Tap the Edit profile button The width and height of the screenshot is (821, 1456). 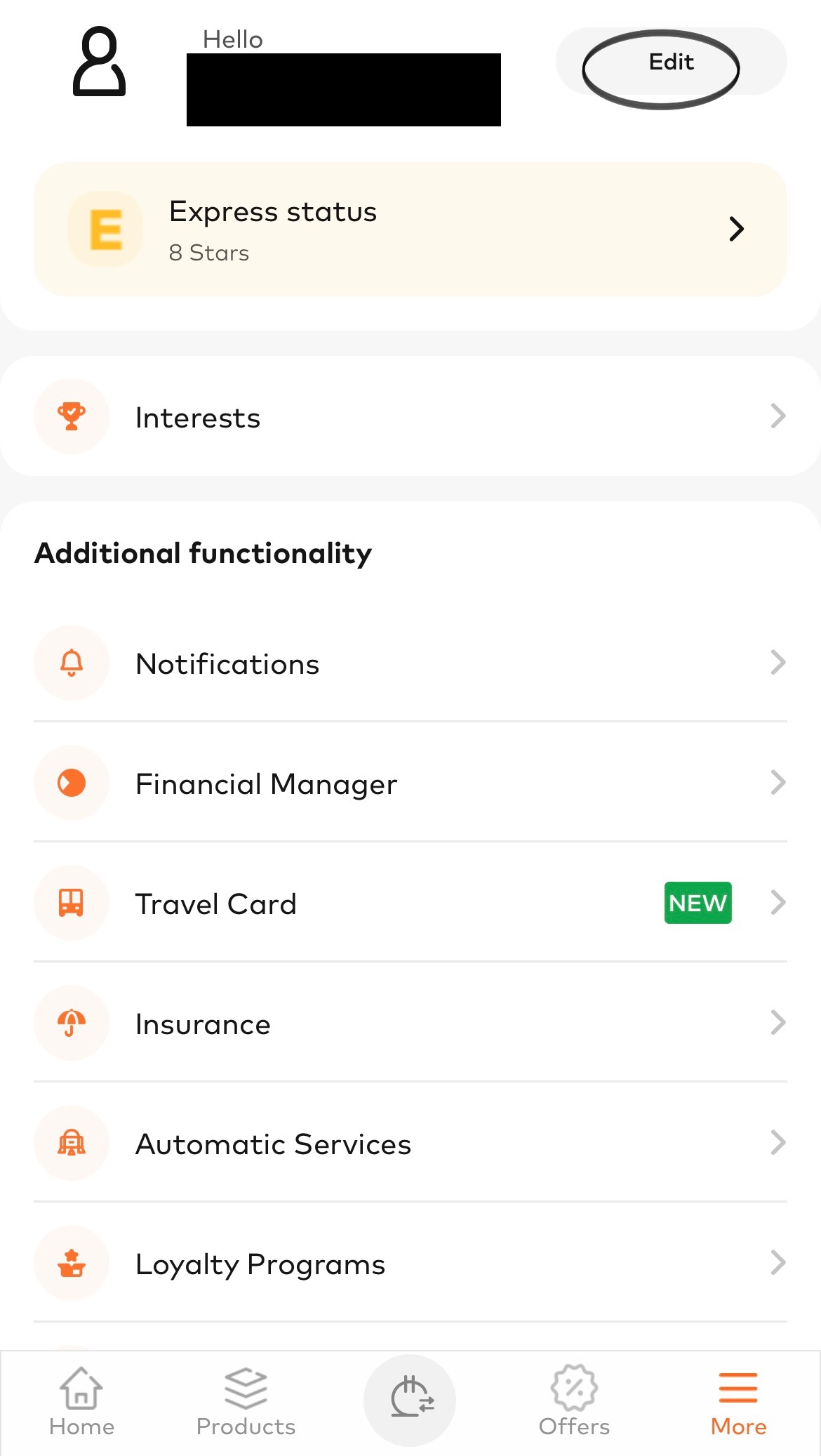(671, 62)
